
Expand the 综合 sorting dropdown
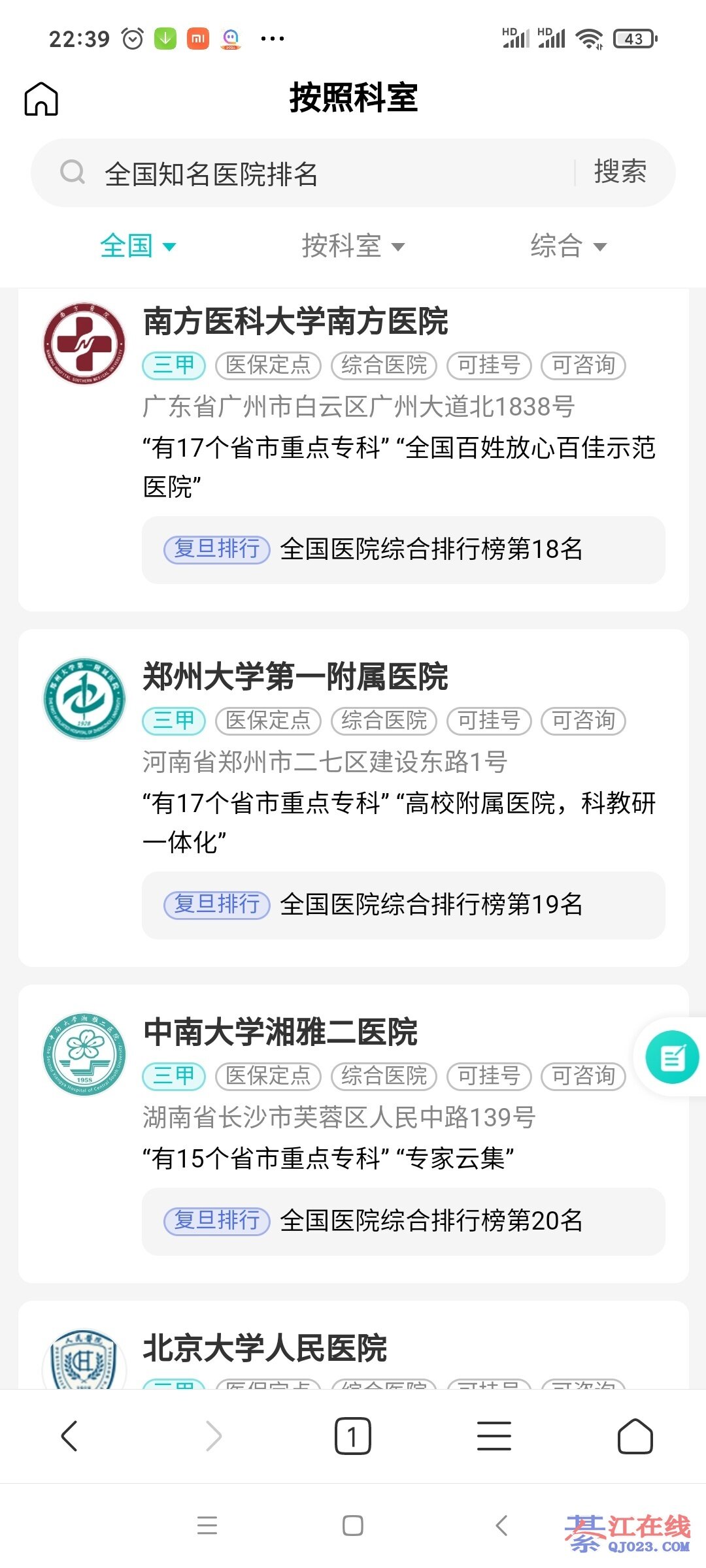point(569,246)
